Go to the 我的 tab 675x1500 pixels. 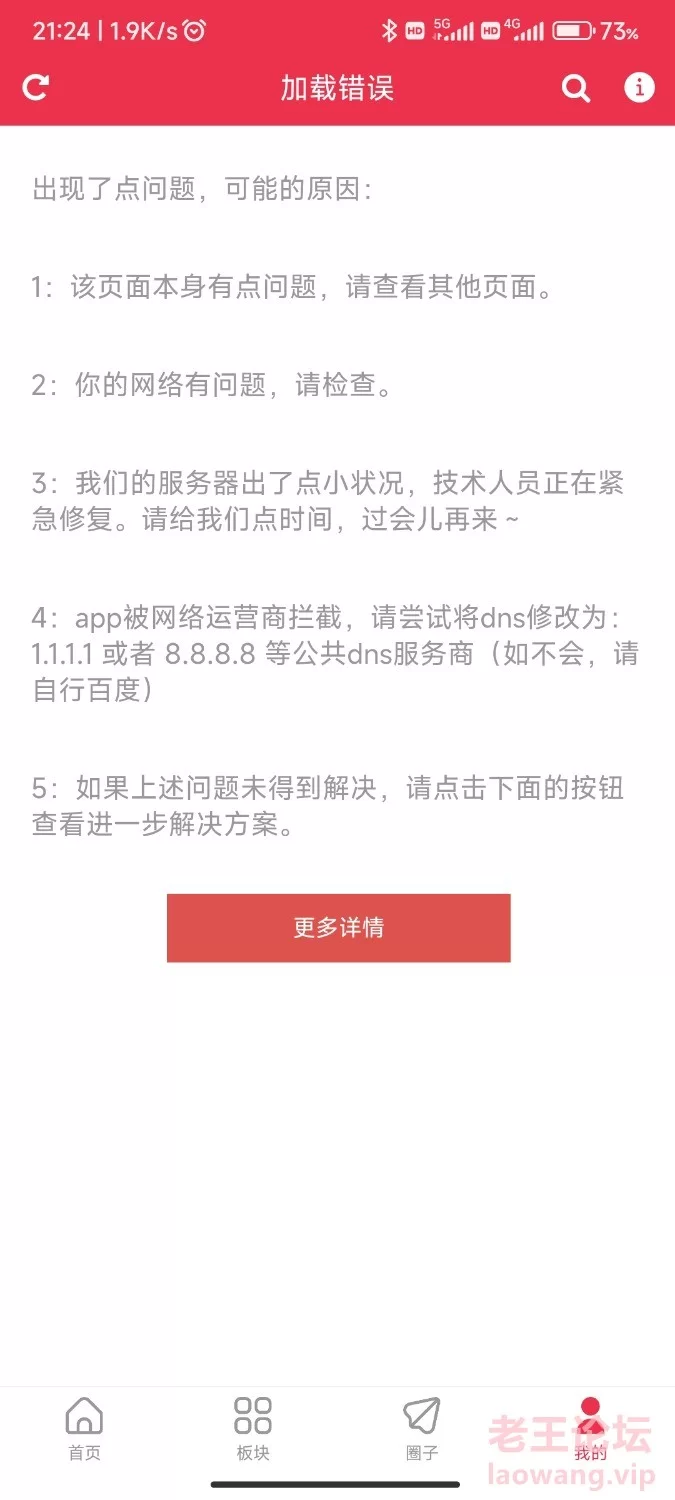(590, 1430)
